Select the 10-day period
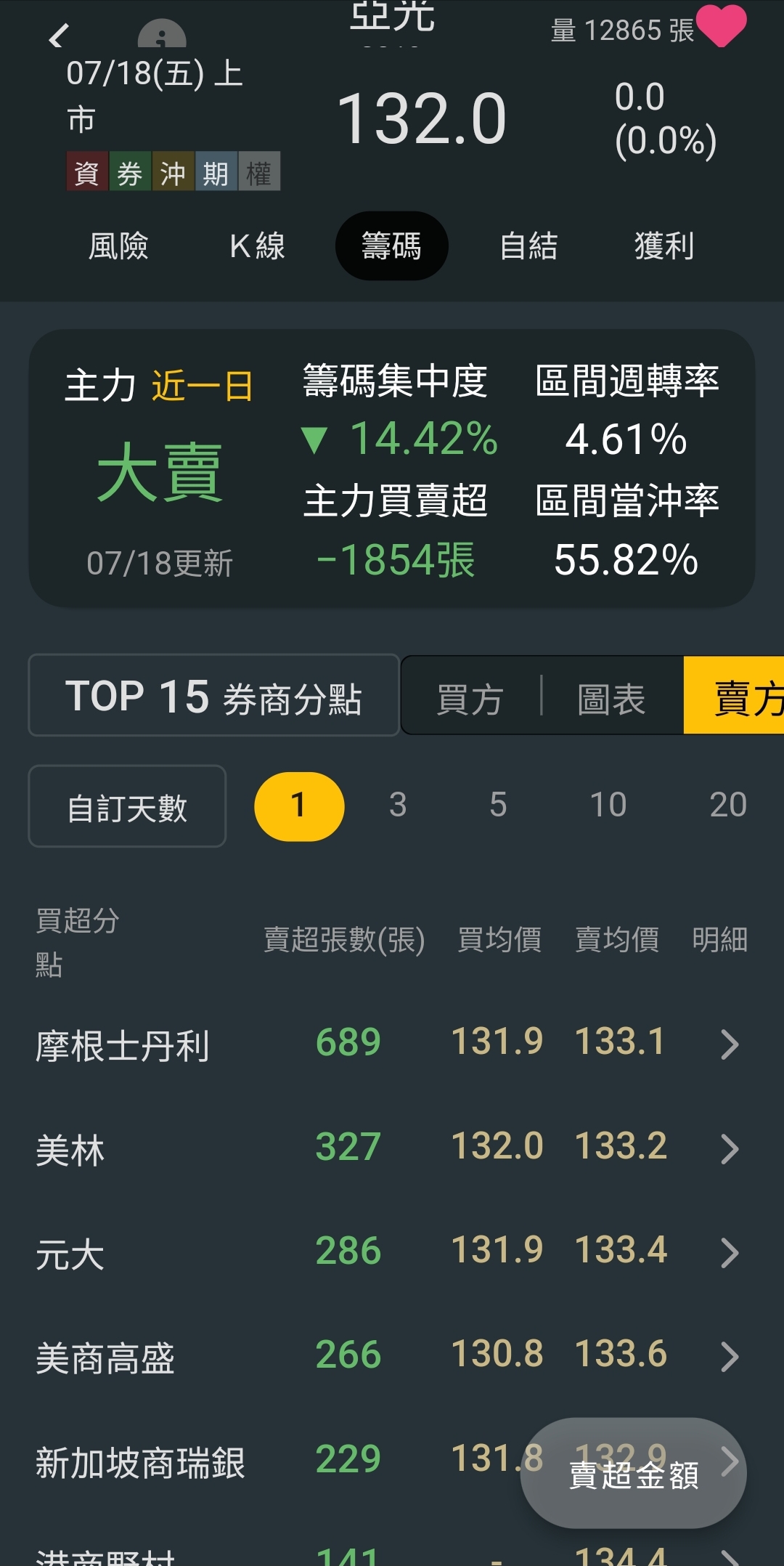 coord(608,805)
